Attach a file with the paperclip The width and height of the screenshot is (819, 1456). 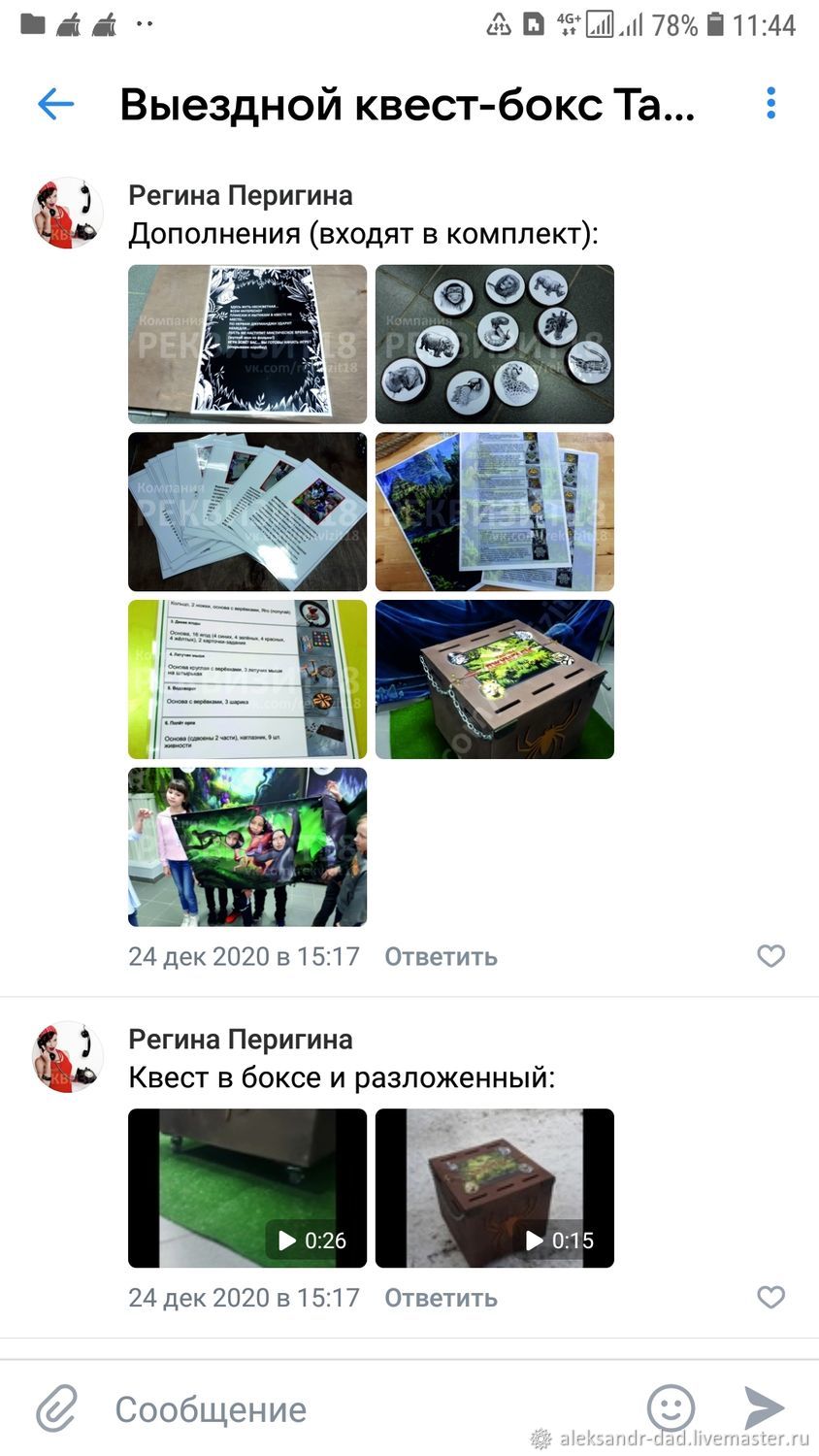[56, 1408]
